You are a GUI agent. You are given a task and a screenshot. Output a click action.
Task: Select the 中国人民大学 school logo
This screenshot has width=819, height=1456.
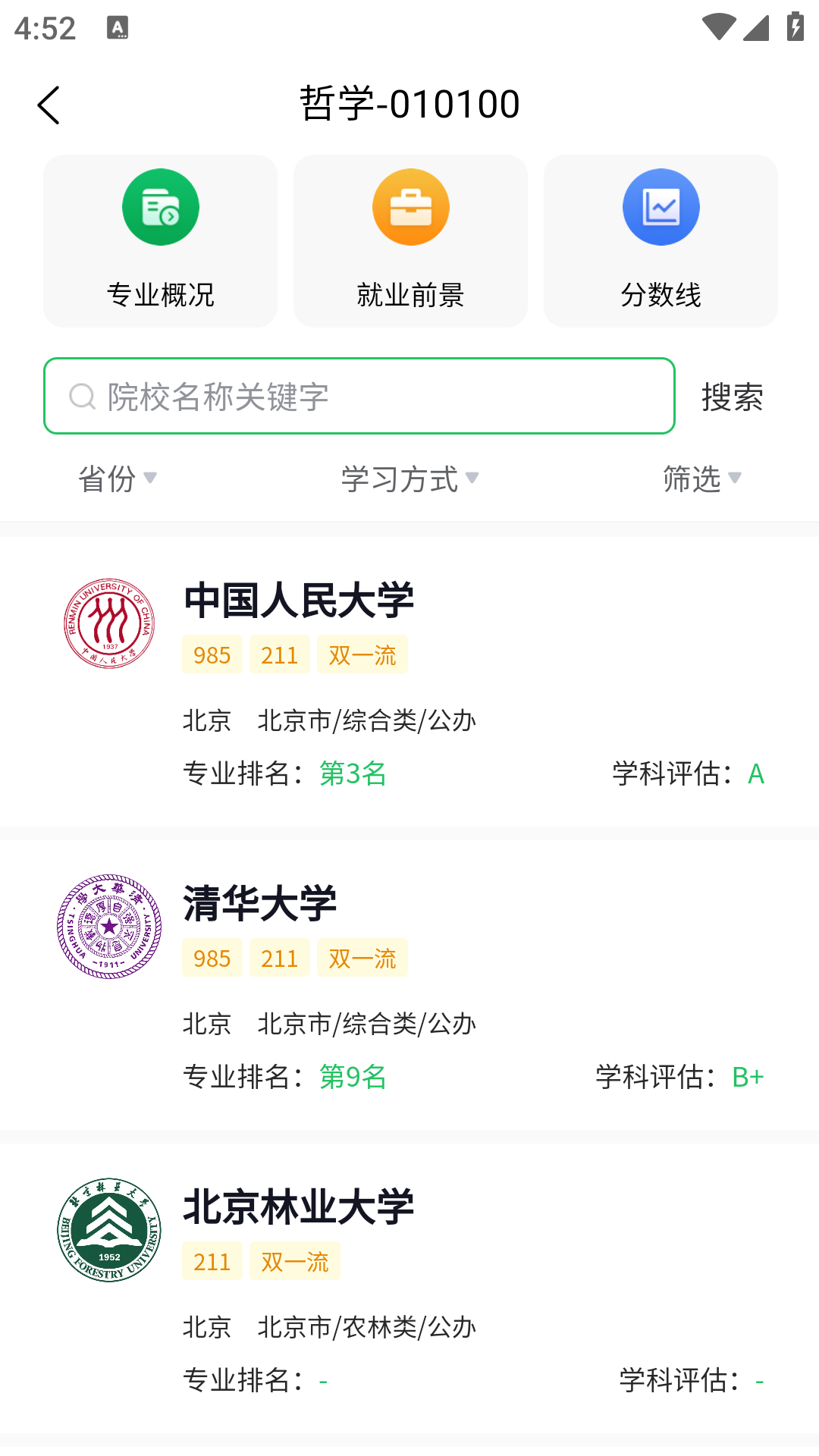(108, 623)
